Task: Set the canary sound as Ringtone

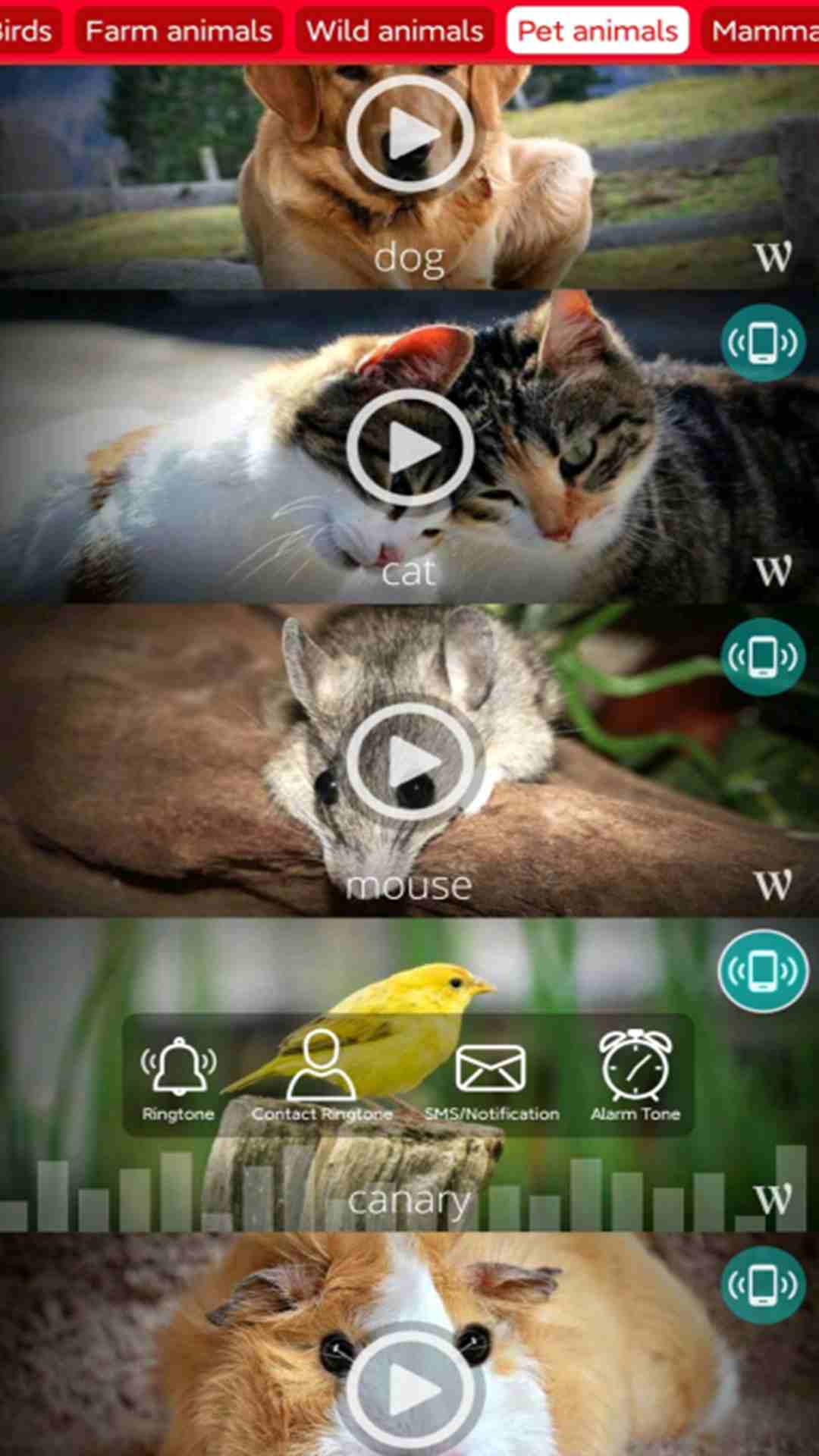Action: (178, 1077)
